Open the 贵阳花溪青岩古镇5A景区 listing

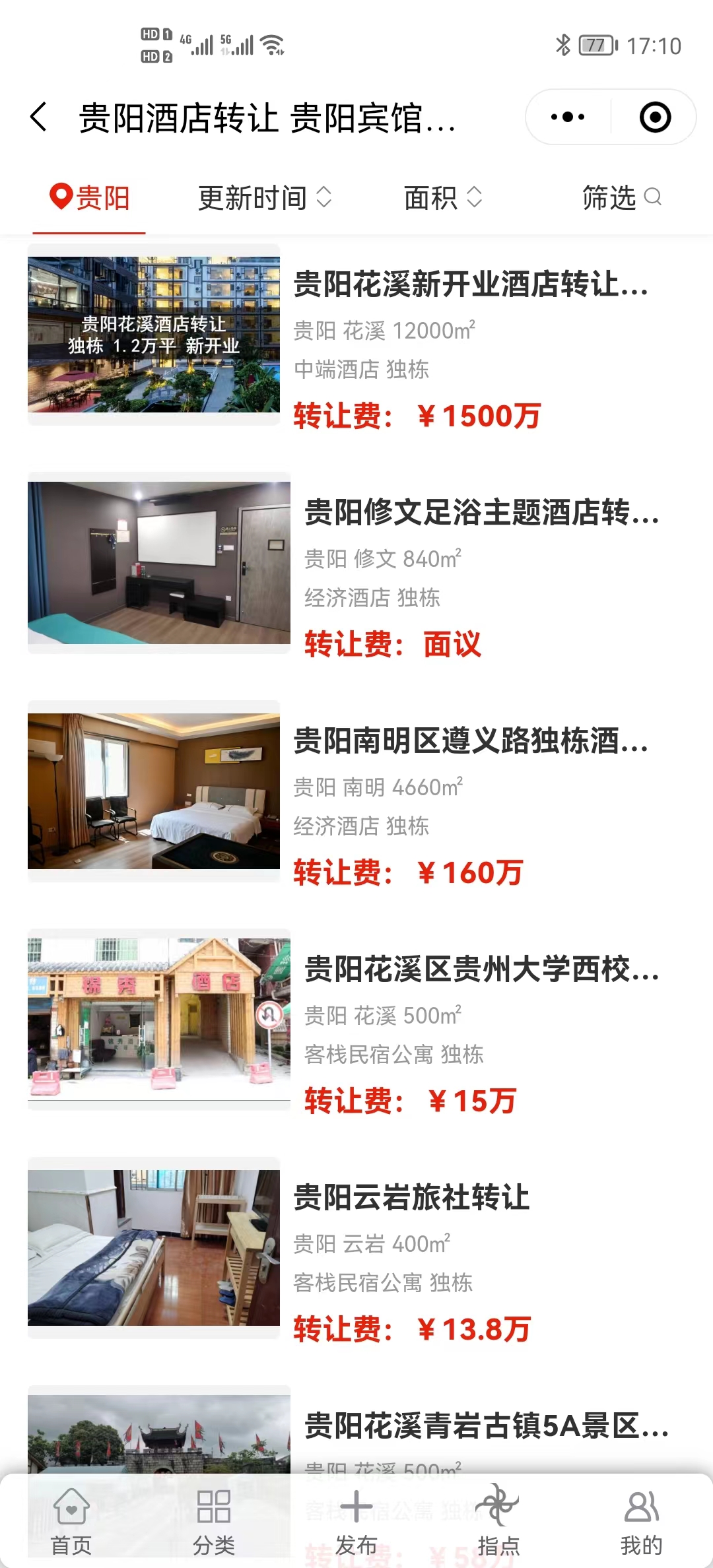pos(486,1426)
